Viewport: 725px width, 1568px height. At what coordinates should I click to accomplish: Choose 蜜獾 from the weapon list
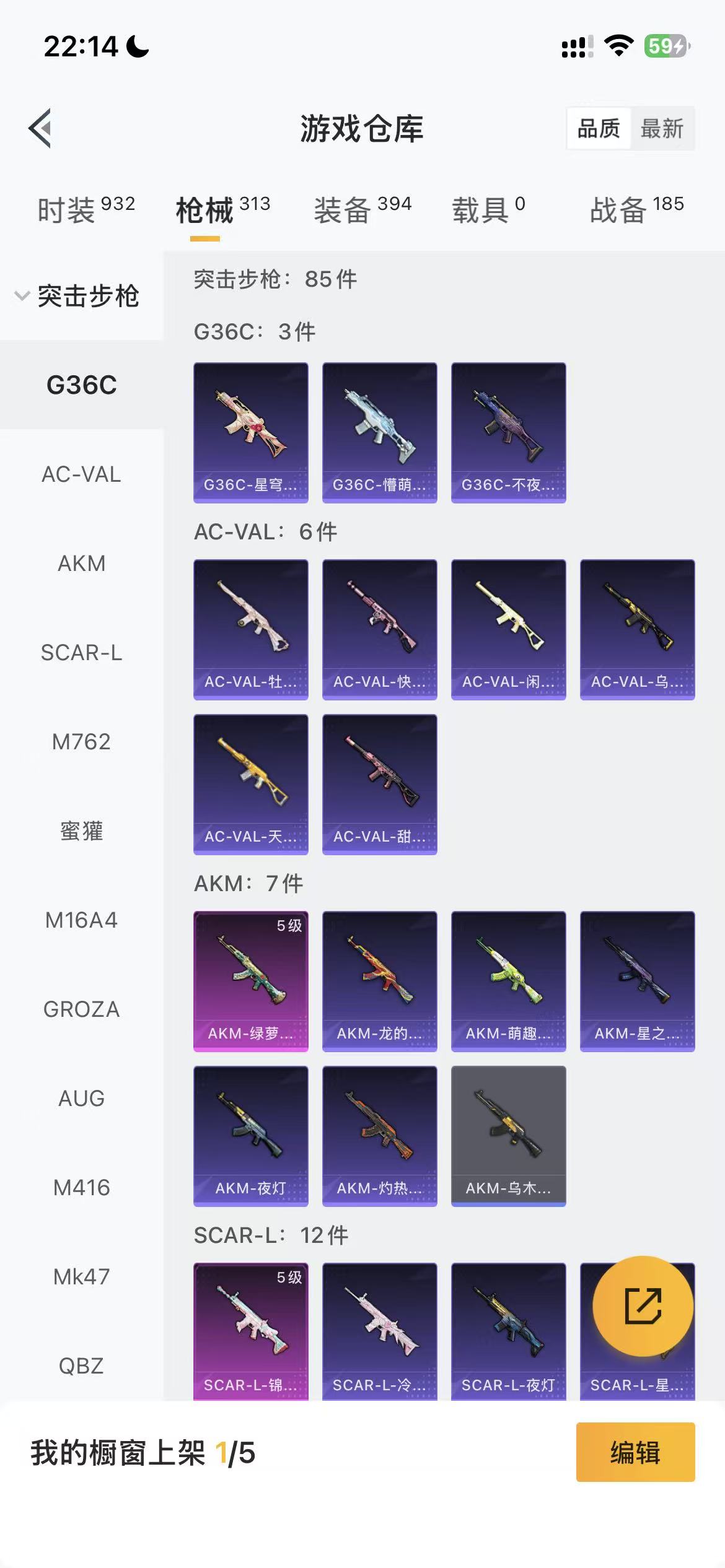coord(81,831)
